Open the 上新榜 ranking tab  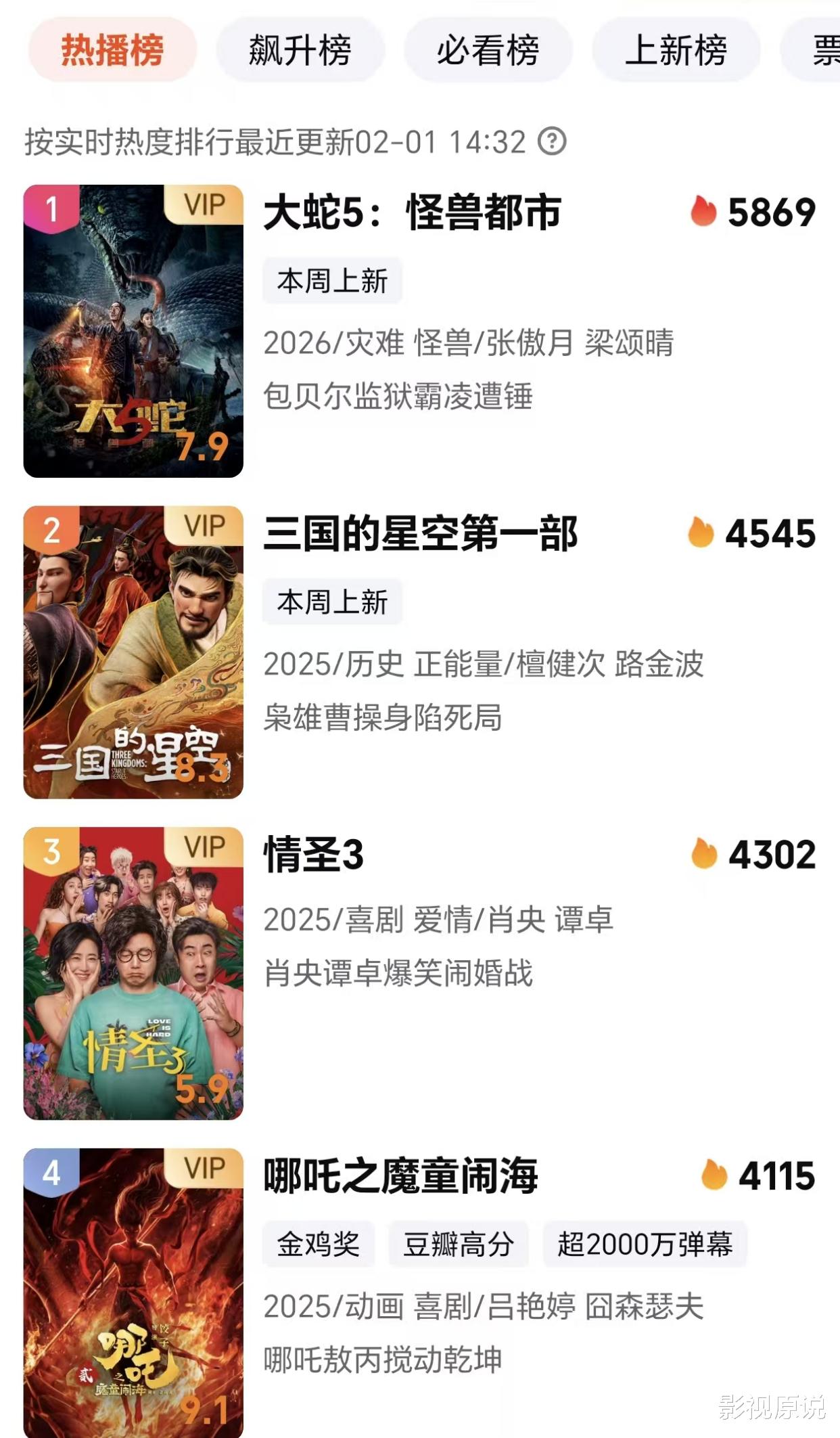tap(676, 50)
